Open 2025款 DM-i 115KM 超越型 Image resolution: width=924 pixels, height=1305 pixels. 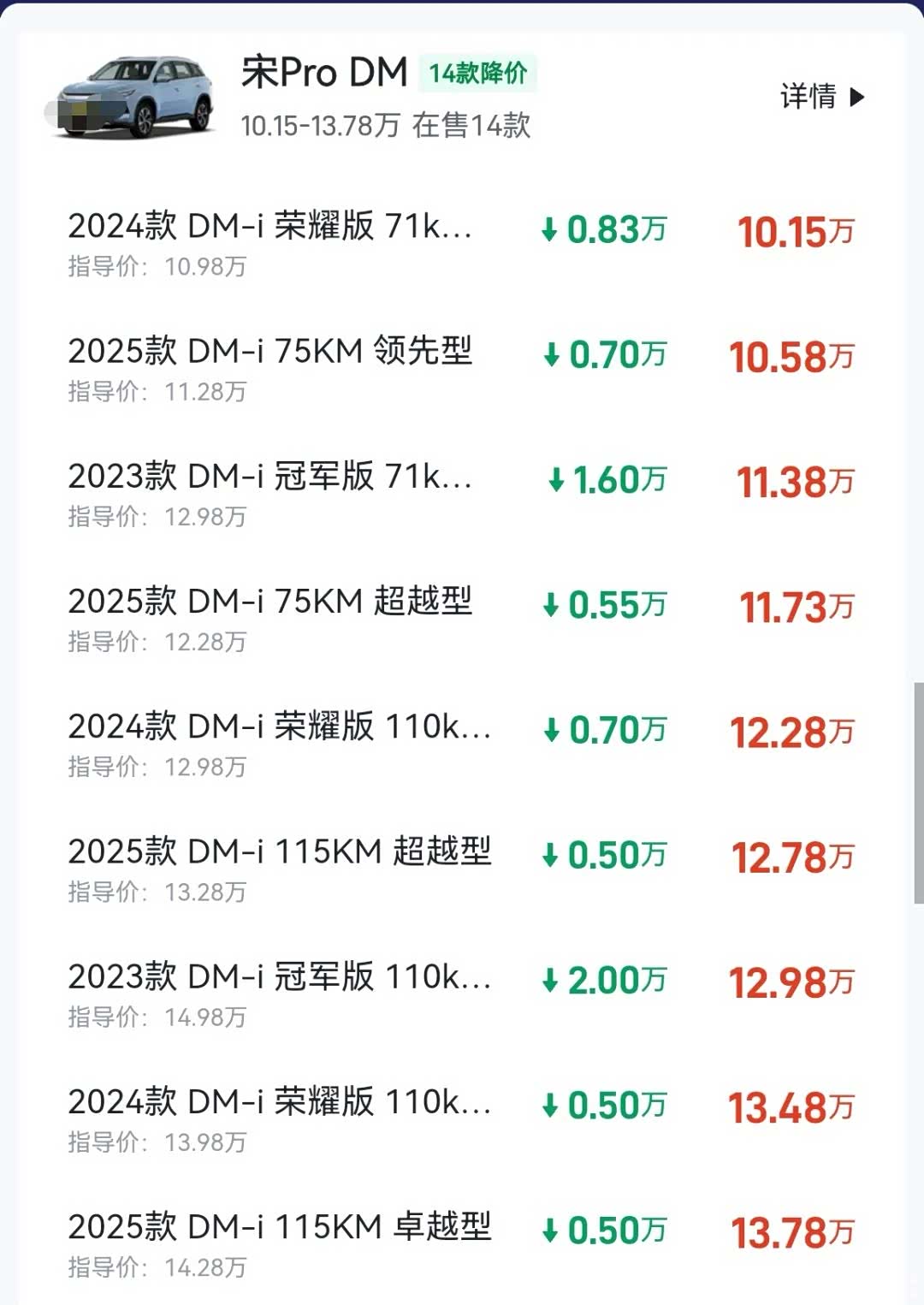click(x=279, y=852)
